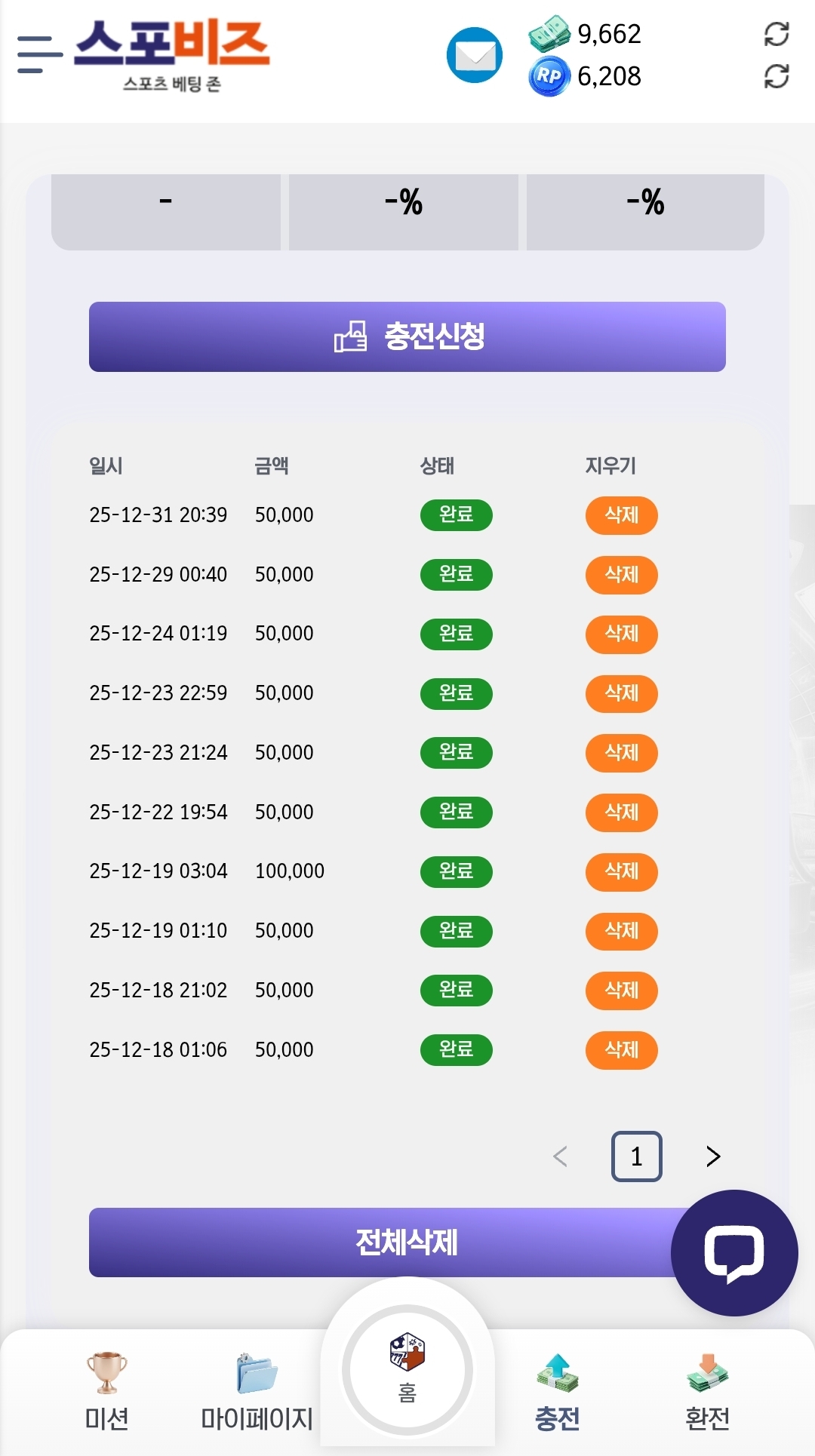Delete the 25-12-23 22:59 record
The image size is (815, 1456).
pos(621,693)
